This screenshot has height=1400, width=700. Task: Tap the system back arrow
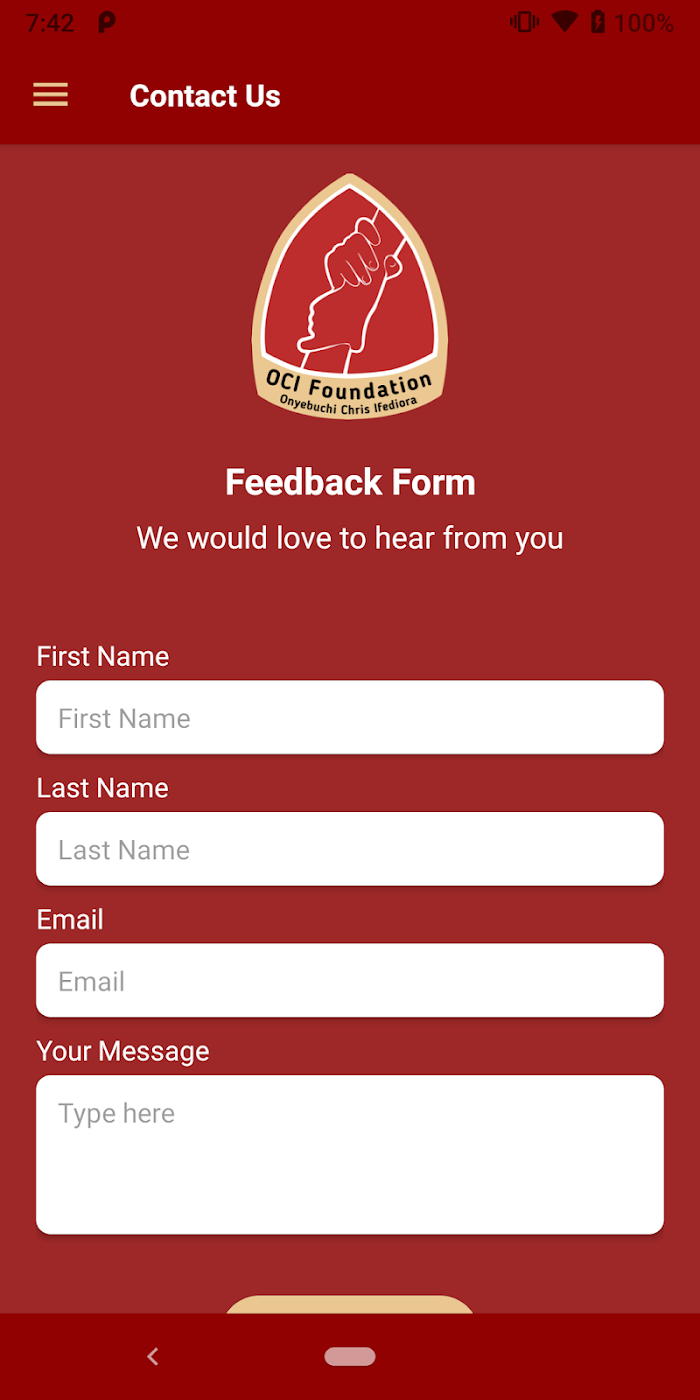(153, 1357)
